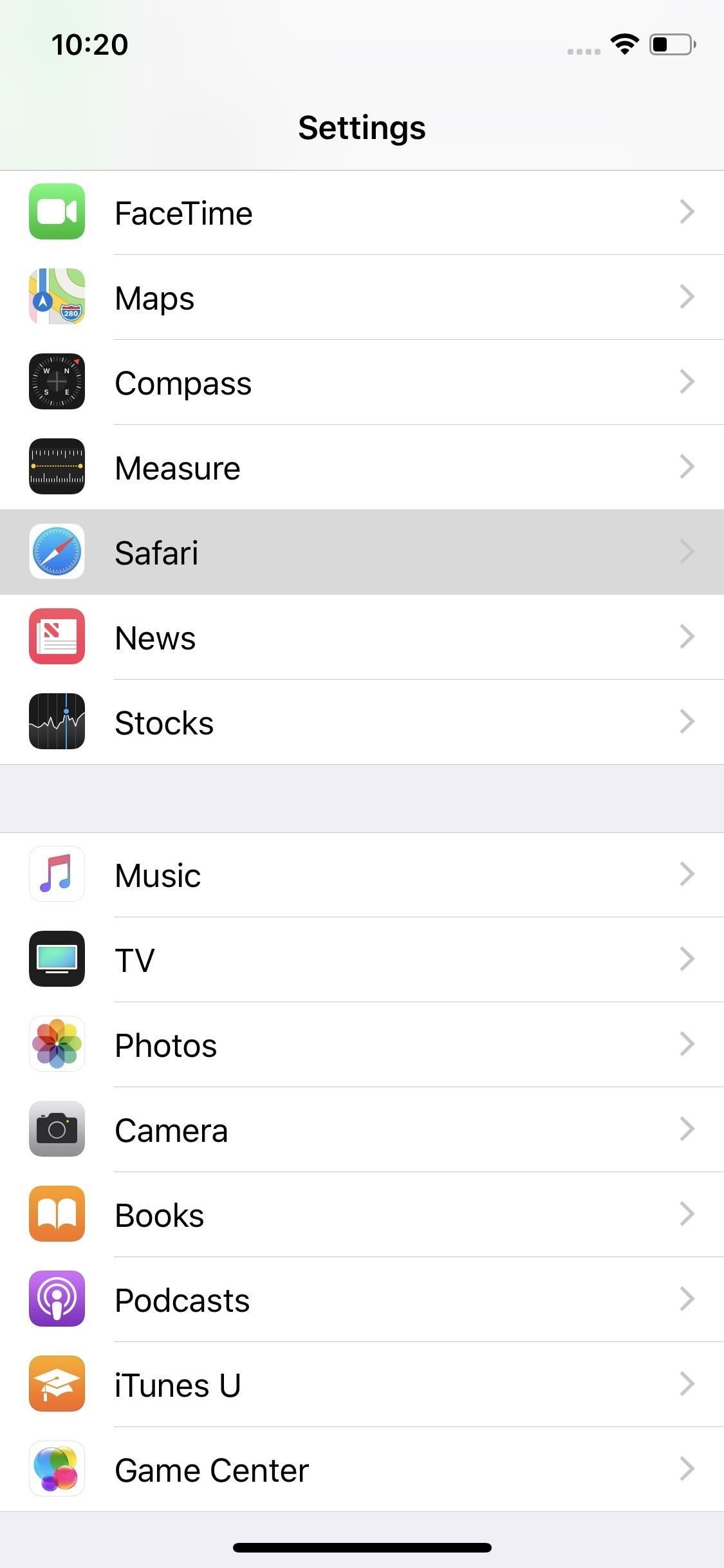Expand the Safari settings row chevron

(687, 552)
